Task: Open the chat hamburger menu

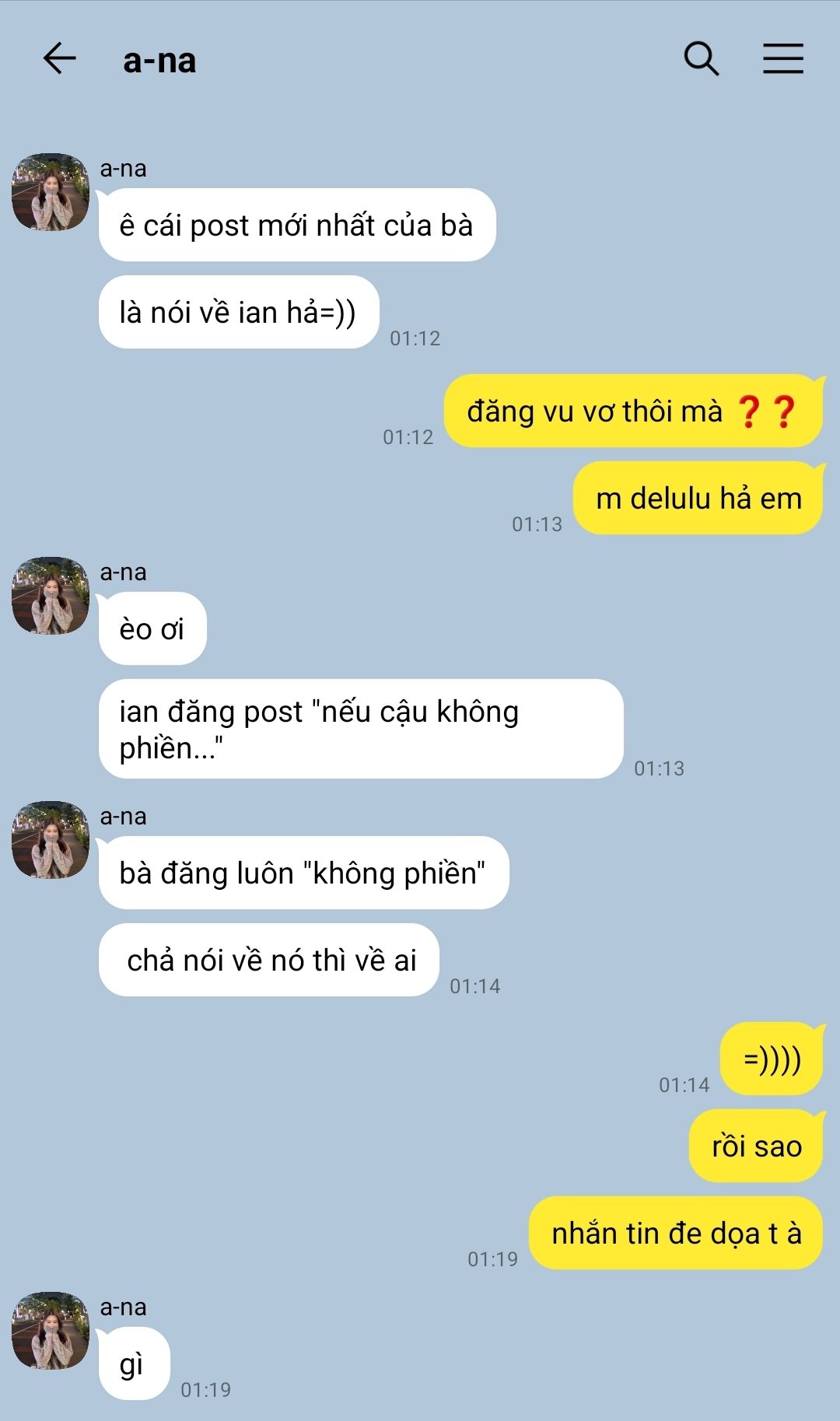Action: (x=782, y=58)
